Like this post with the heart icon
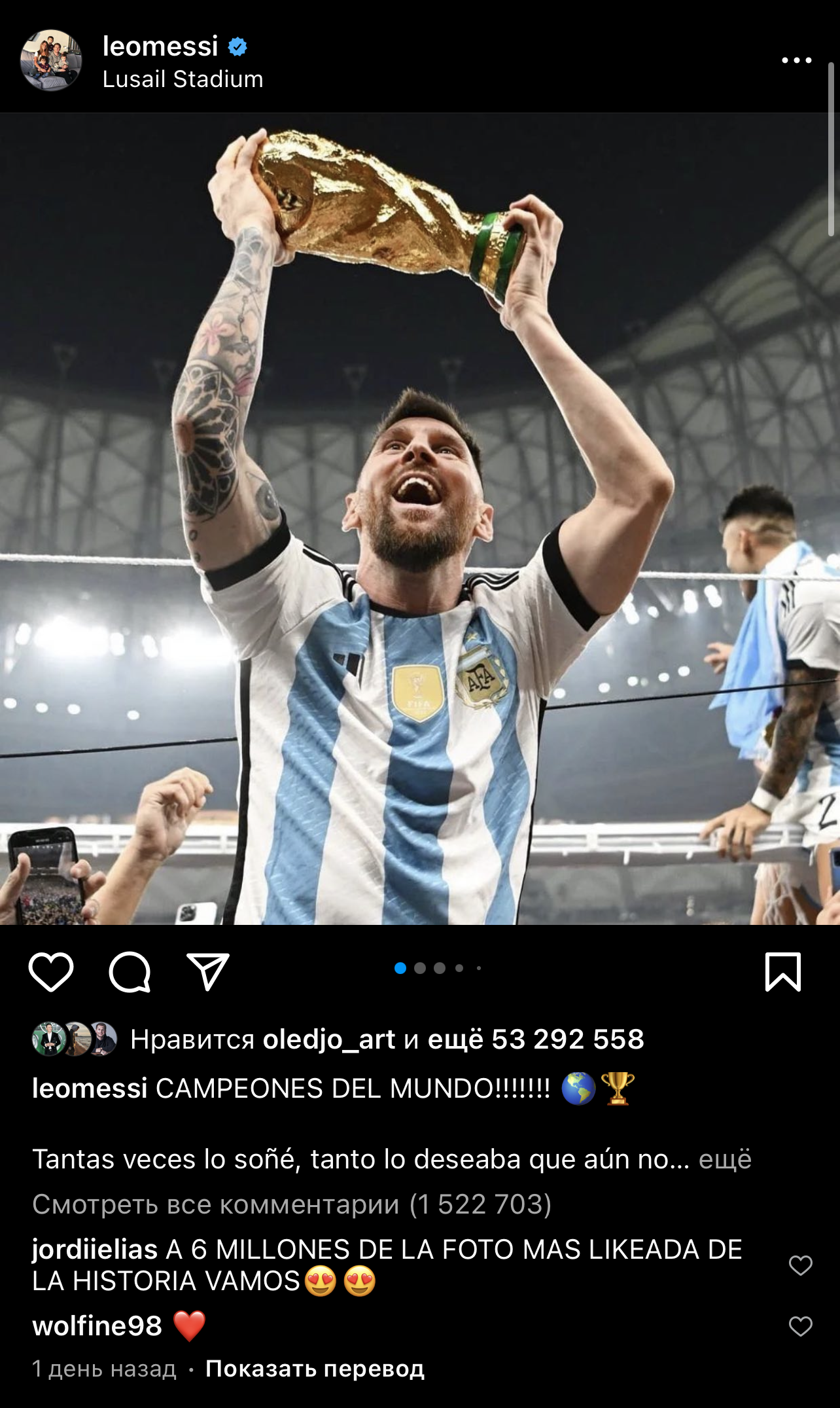840x1408 pixels. pyautogui.click(x=51, y=971)
